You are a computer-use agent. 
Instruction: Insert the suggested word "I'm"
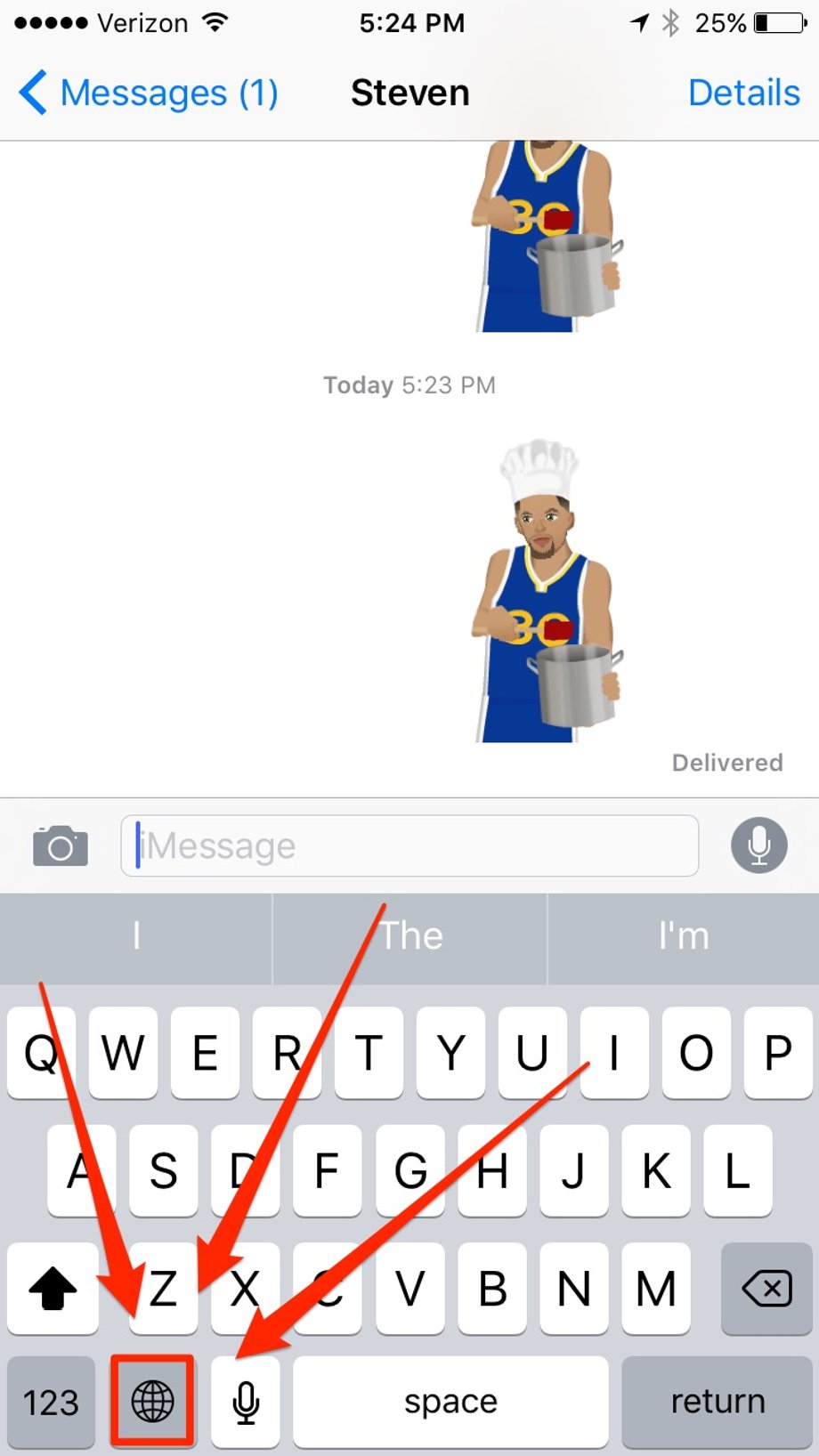(x=684, y=936)
